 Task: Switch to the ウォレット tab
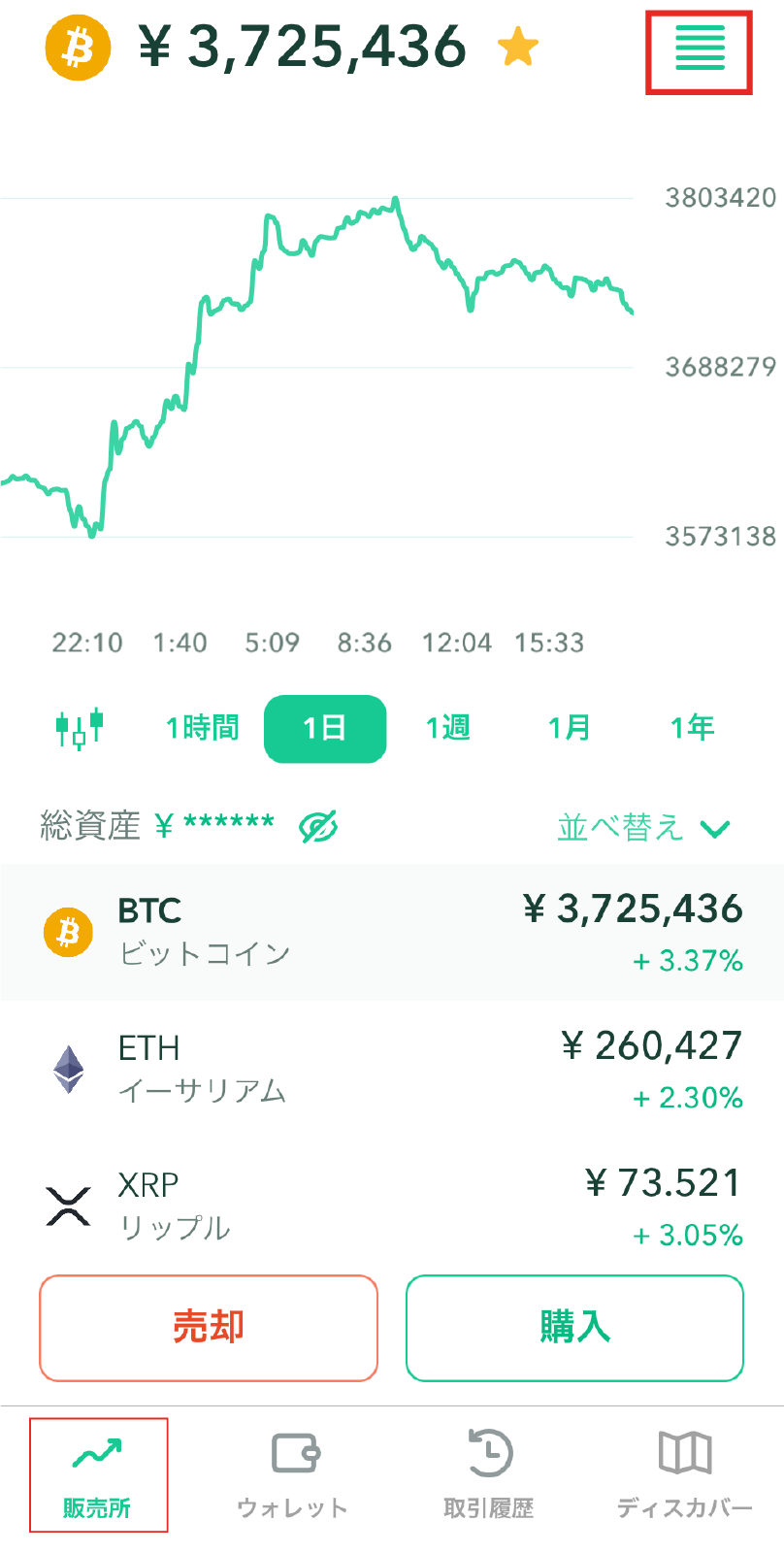pos(294,1475)
